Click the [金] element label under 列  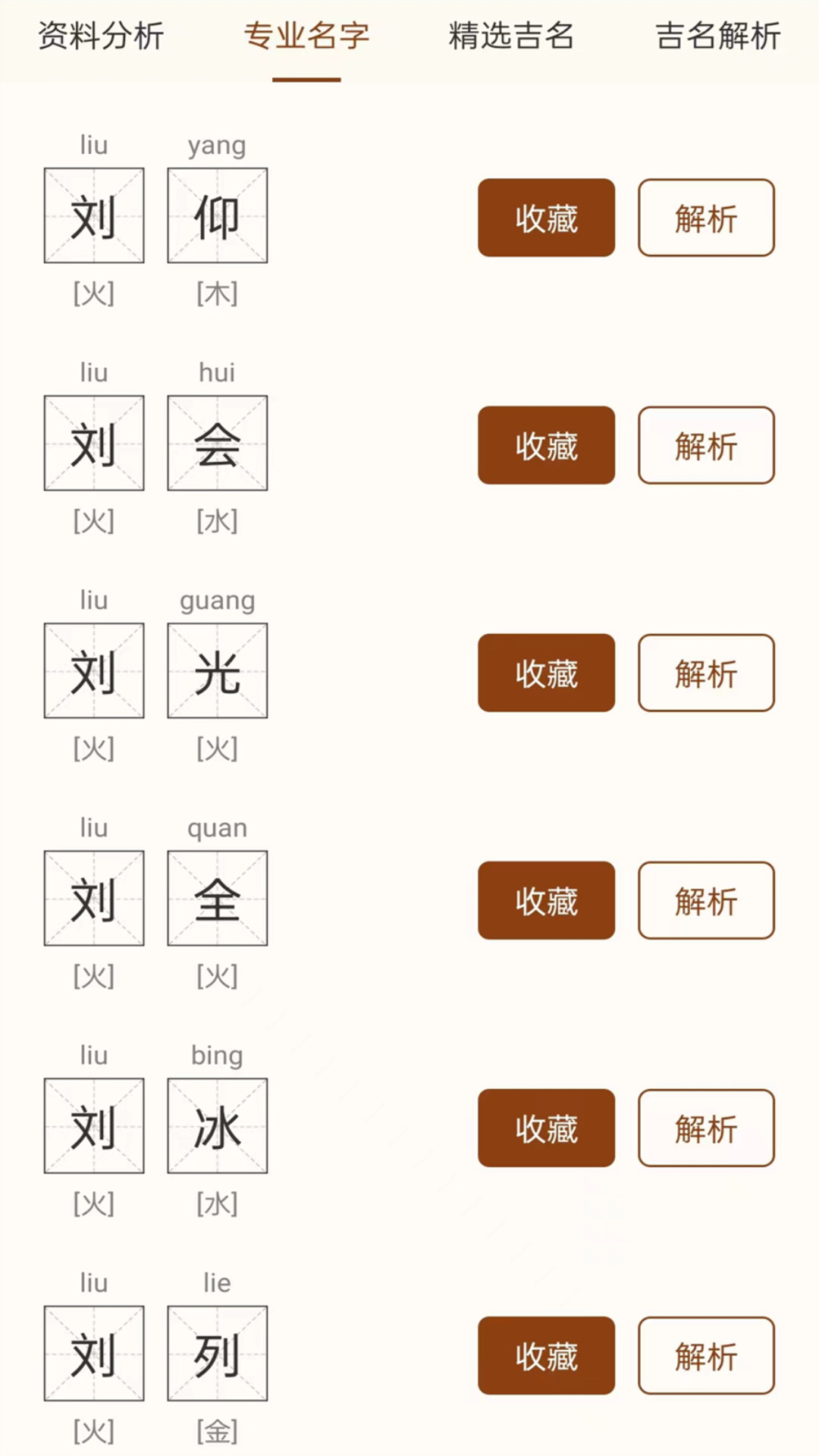click(x=217, y=1430)
